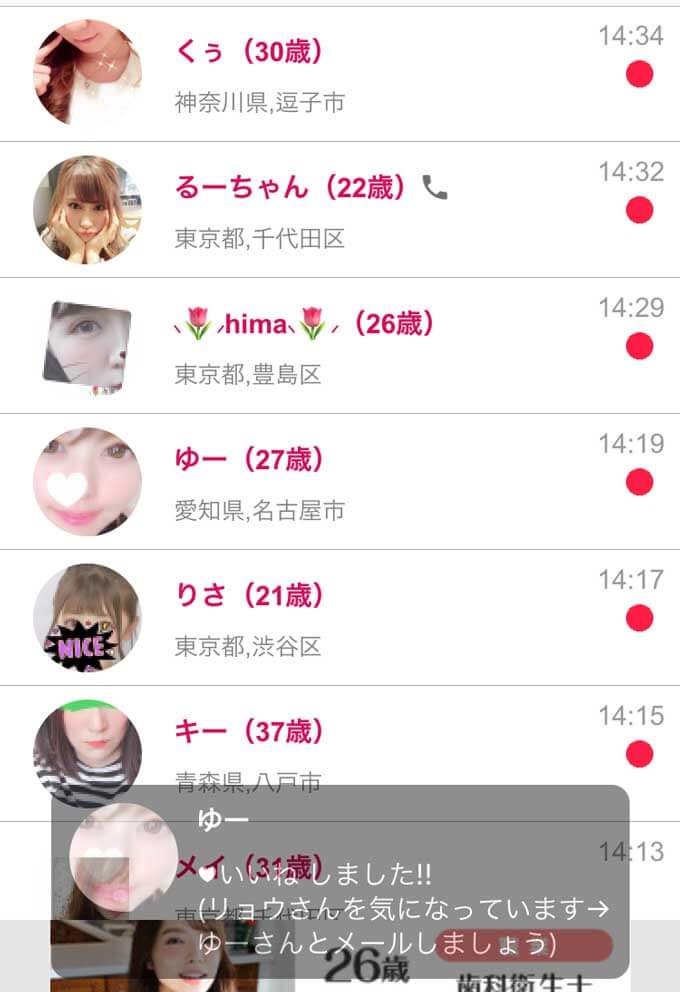Open the message from くぅ (30歳)
680x992 pixels.
(340, 74)
